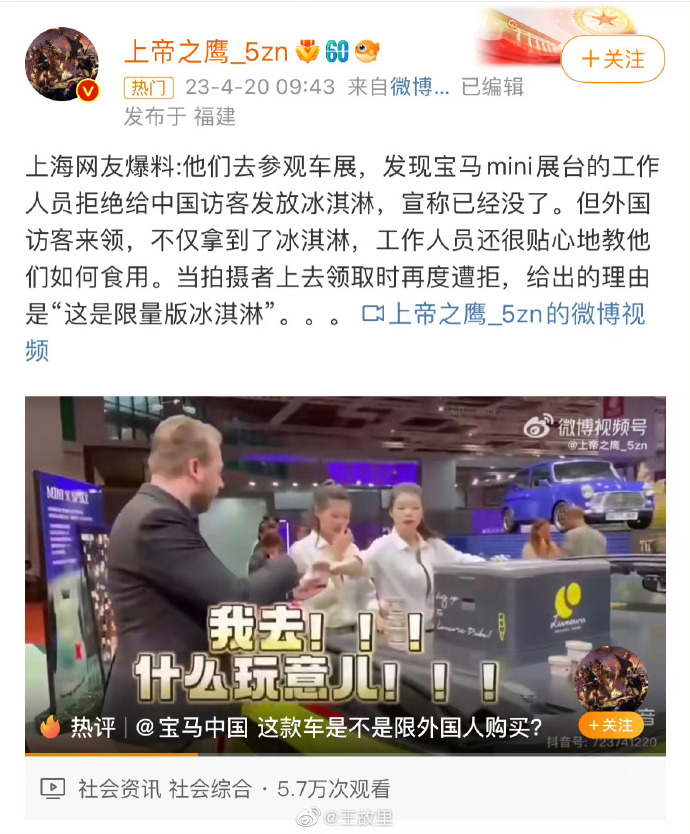Image resolution: width=690 pixels, height=834 pixels.
Task: Open the @宝马中国 hot comment mention
Action: [190, 727]
